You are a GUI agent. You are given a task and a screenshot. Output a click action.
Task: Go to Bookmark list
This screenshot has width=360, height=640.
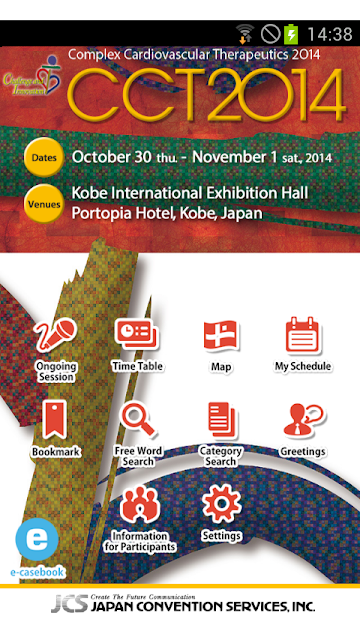tap(56, 420)
